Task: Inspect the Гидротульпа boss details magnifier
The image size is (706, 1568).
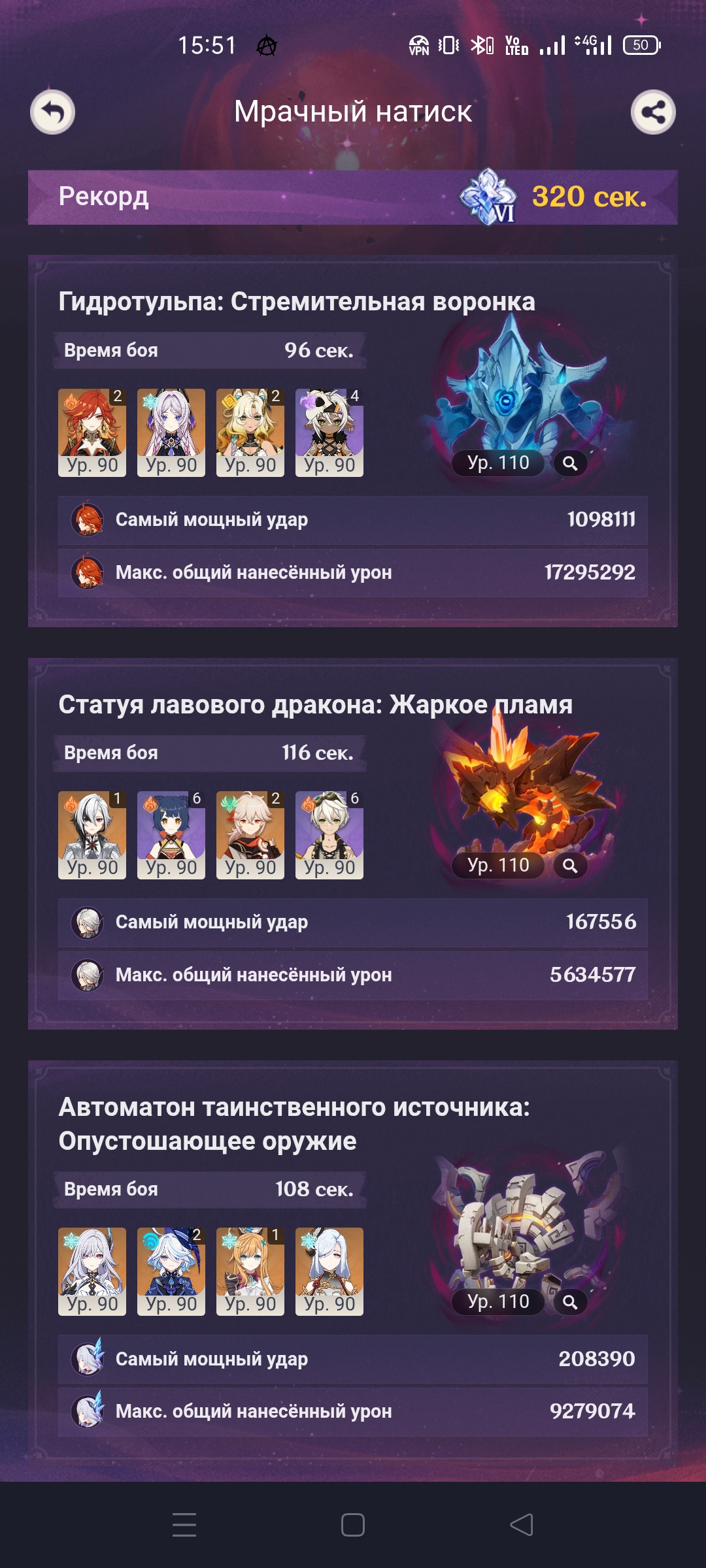Action: click(x=570, y=463)
